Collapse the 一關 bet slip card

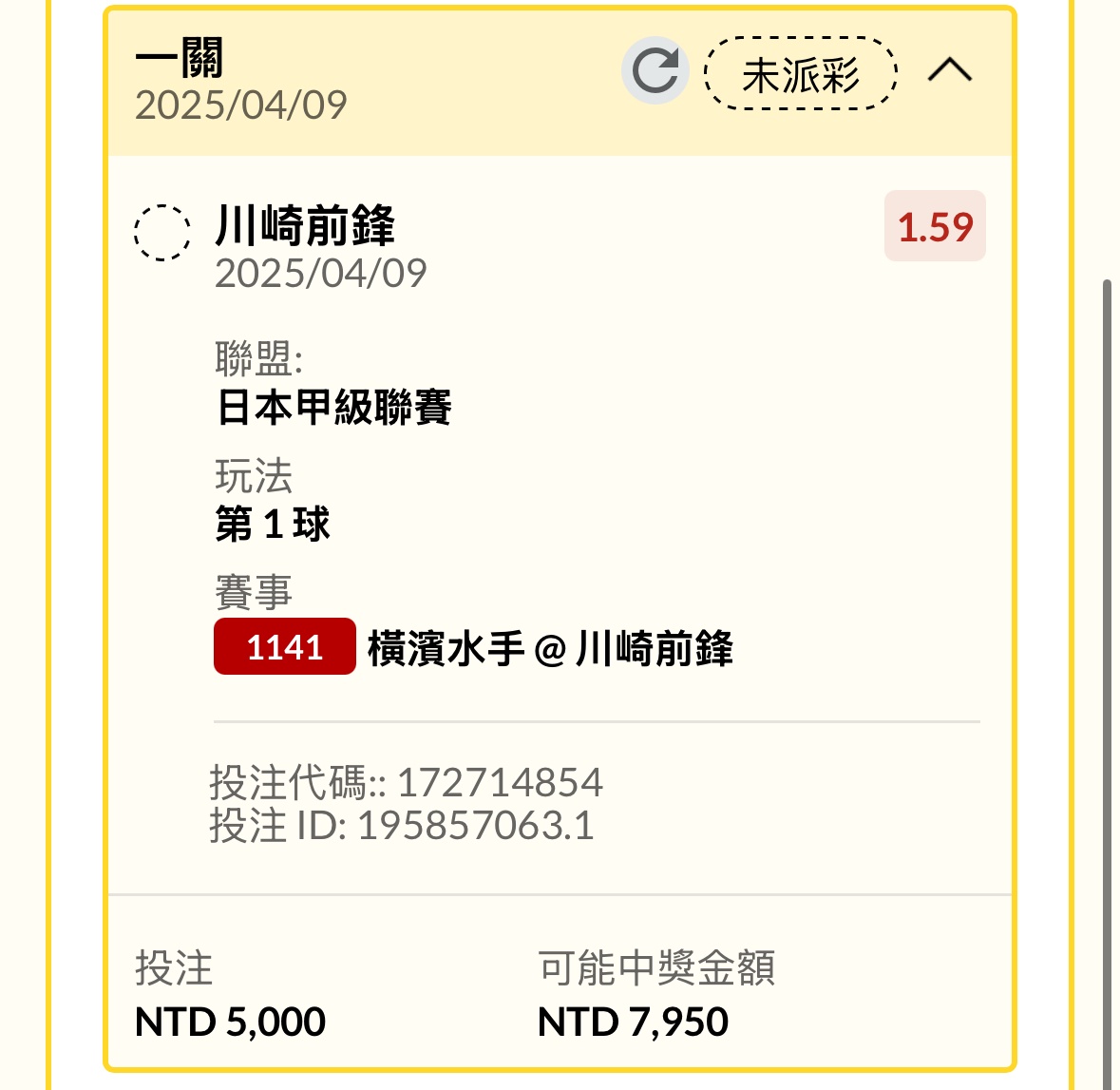(949, 70)
